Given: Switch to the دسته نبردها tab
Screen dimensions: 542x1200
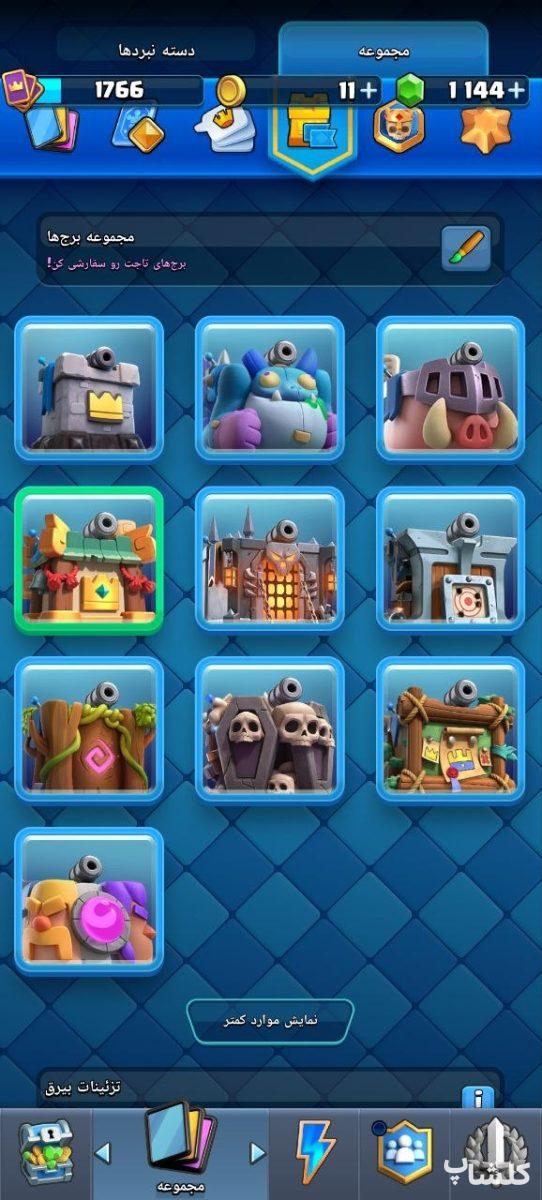Looking at the screenshot, I should [155, 48].
